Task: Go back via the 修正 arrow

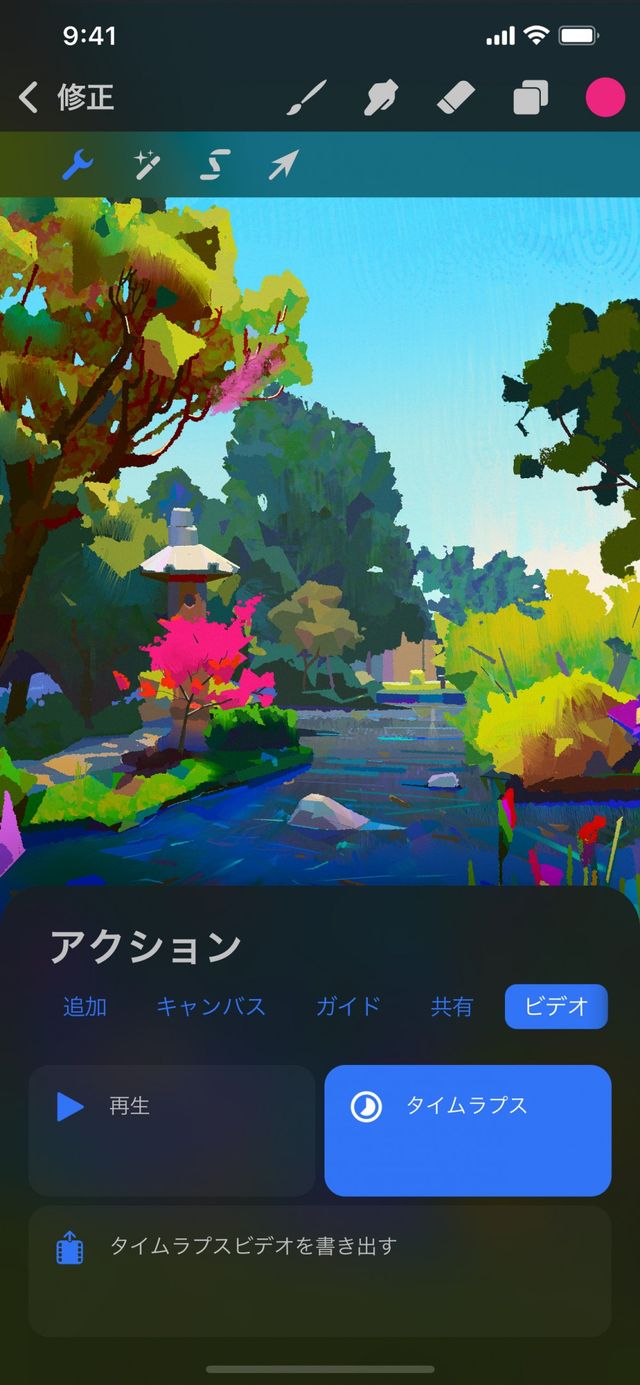Action: tap(30, 97)
